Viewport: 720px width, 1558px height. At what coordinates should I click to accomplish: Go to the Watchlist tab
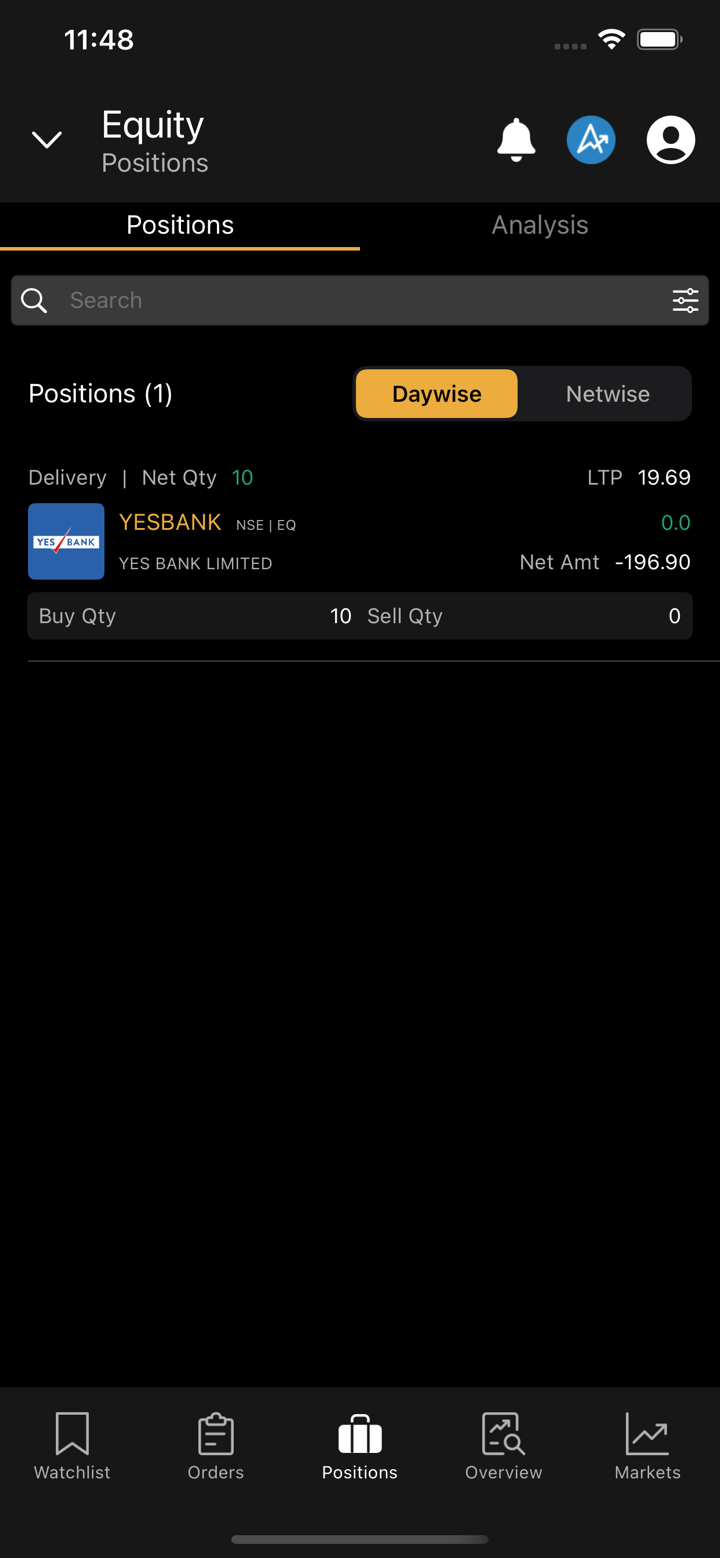tap(72, 1446)
